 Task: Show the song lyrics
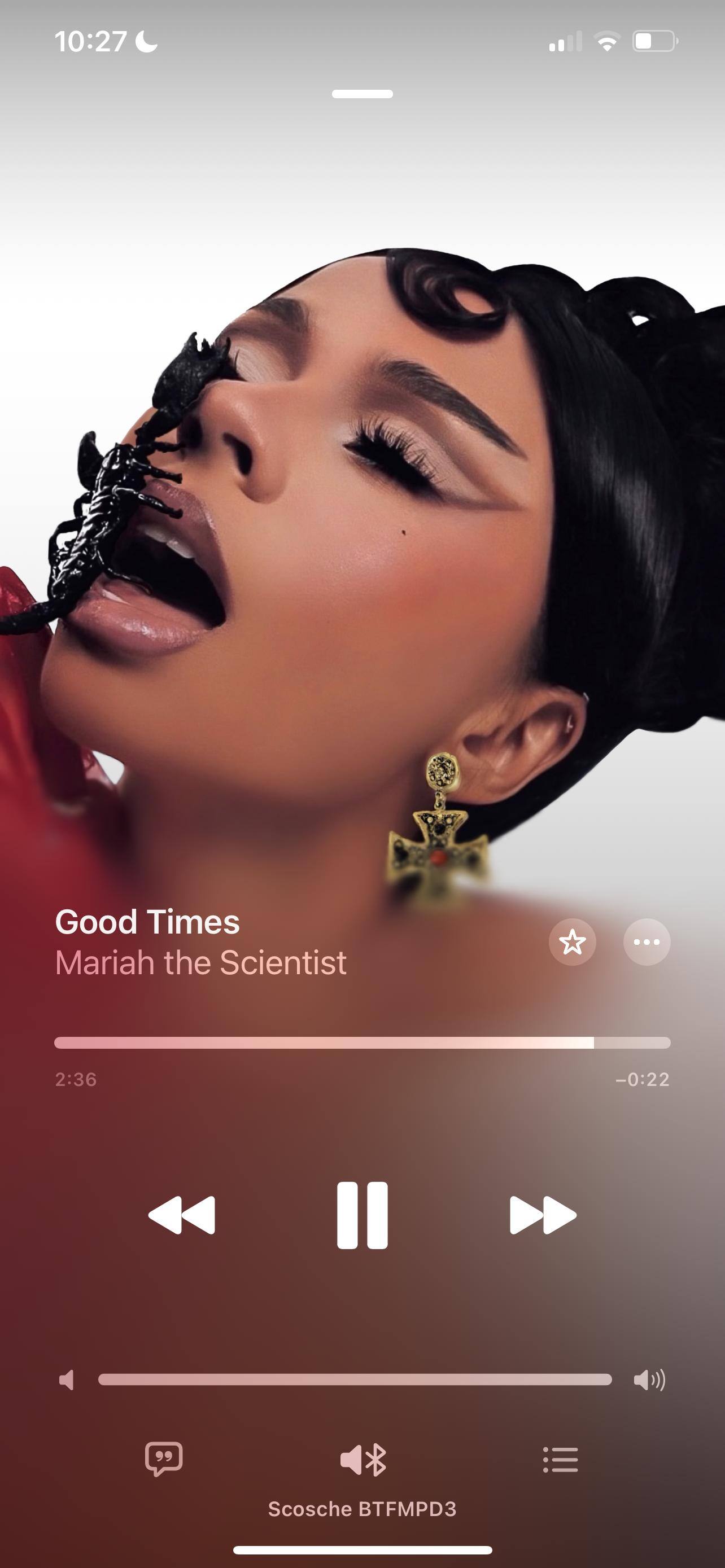click(164, 1460)
